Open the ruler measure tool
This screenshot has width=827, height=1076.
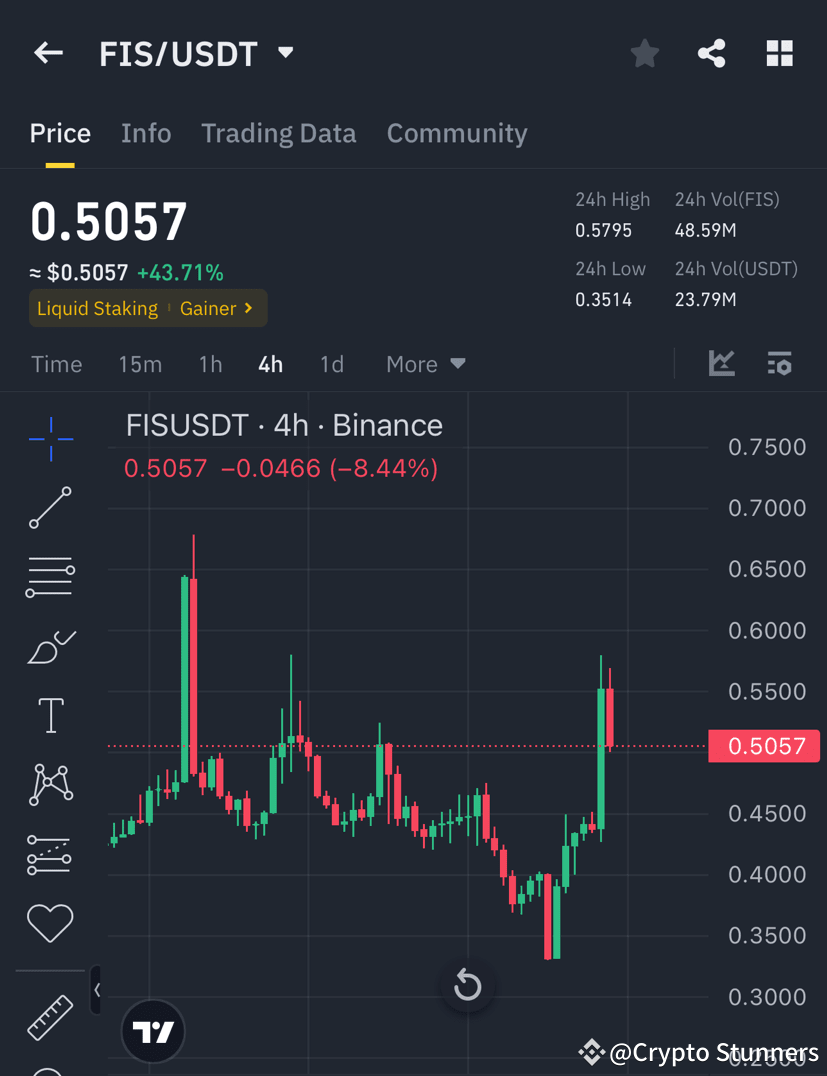[50, 1016]
